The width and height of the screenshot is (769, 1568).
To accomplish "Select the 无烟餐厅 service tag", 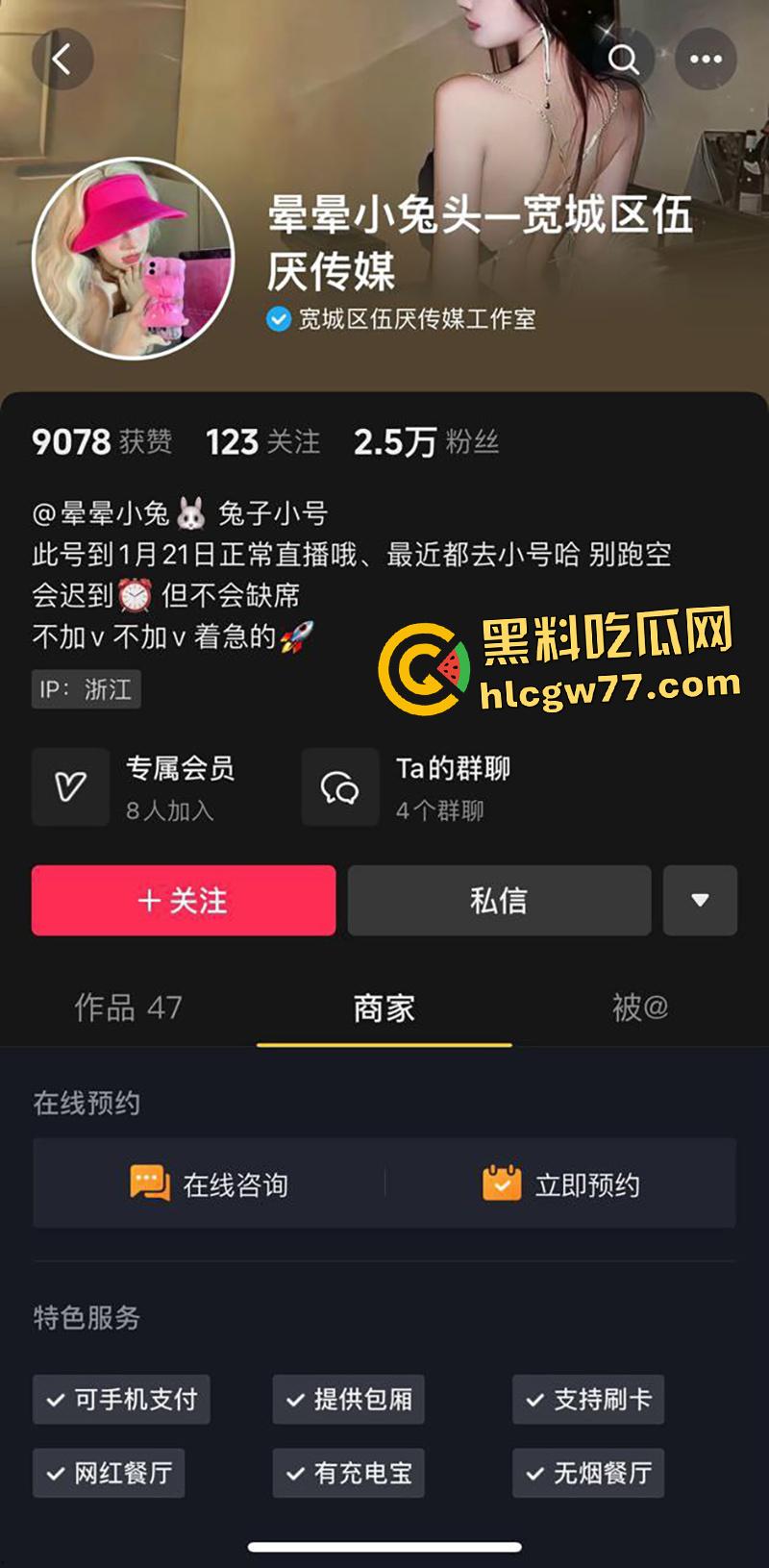I will [x=588, y=1473].
